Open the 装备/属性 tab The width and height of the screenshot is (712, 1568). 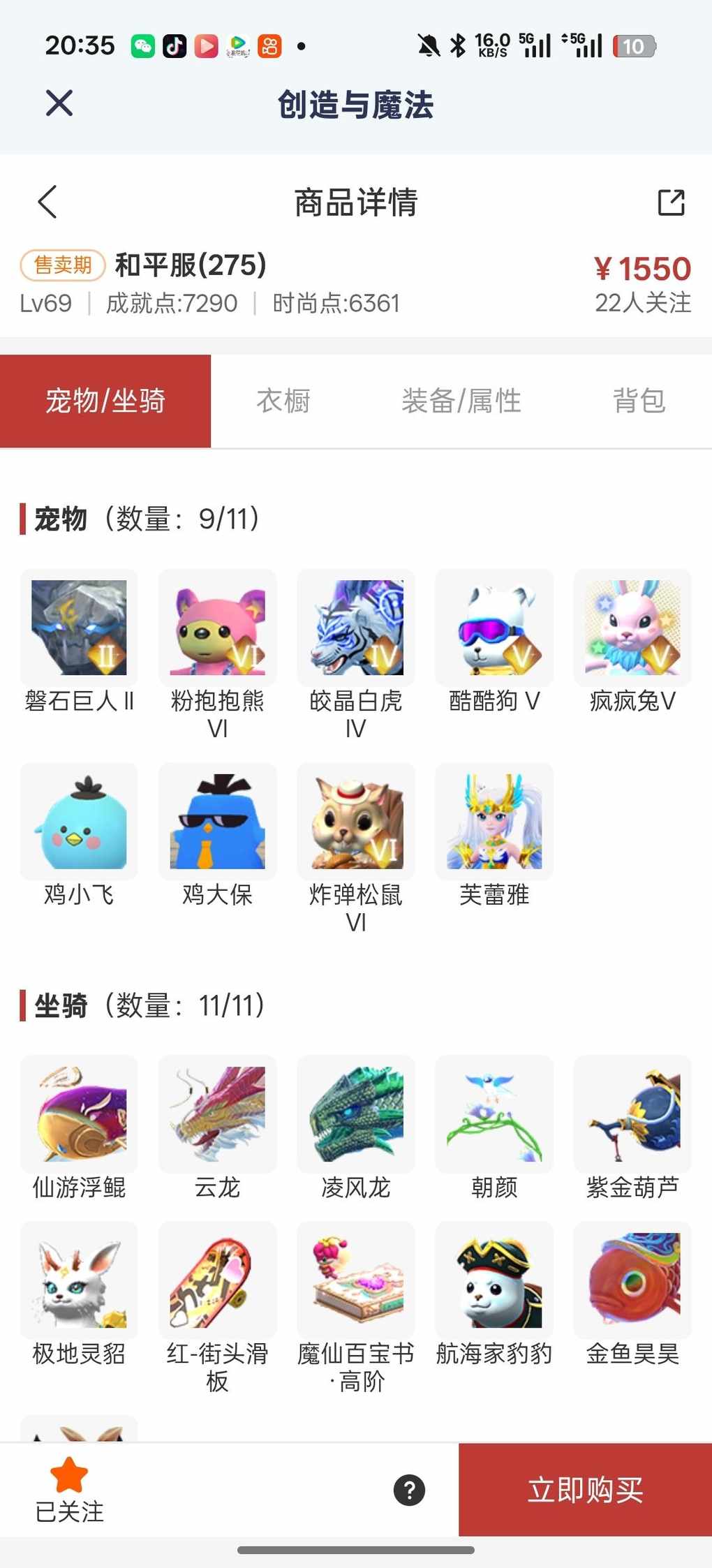pos(461,401)
